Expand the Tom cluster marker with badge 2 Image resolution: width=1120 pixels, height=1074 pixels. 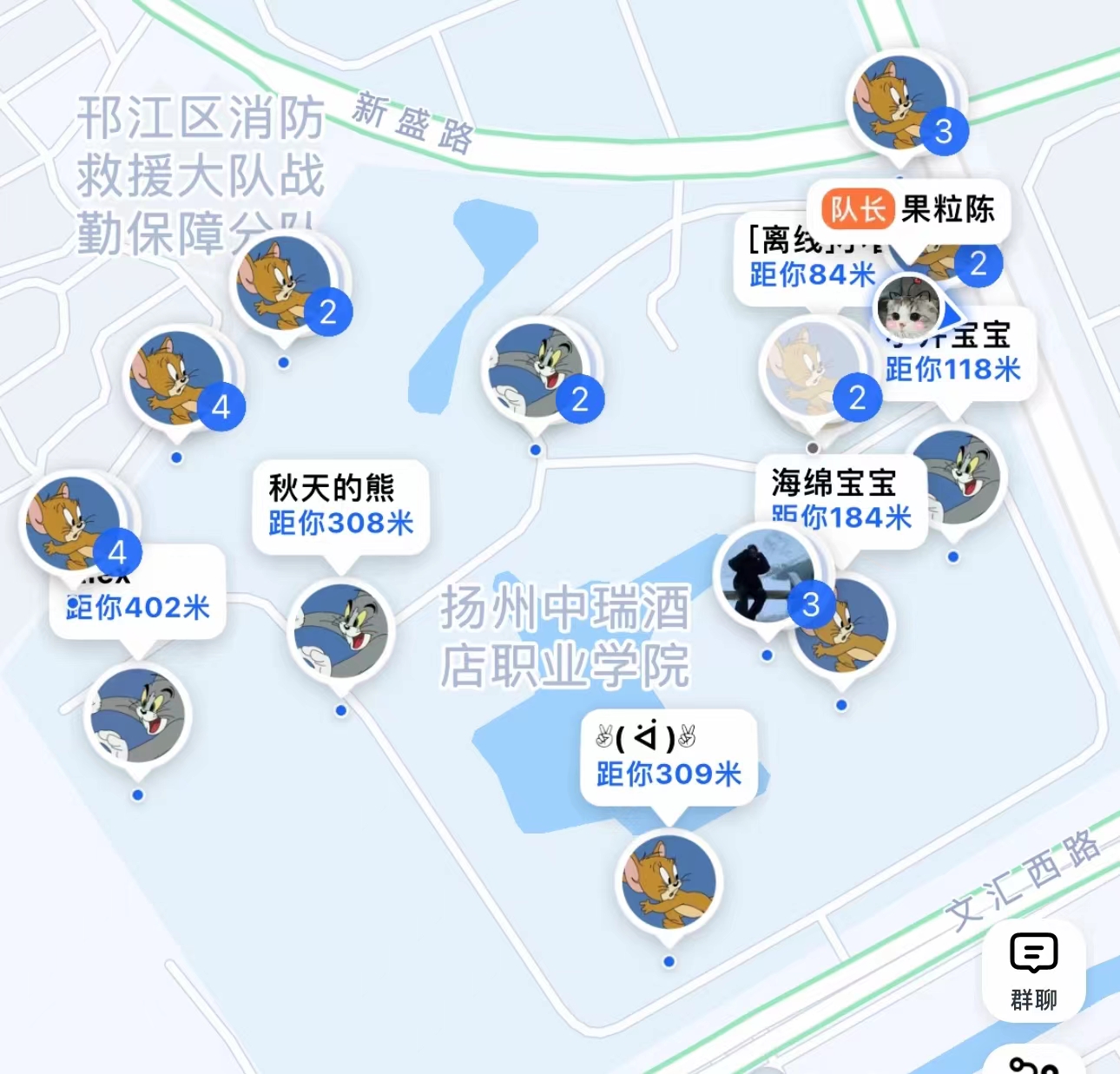pyautogui.click(x=538, y=371)
